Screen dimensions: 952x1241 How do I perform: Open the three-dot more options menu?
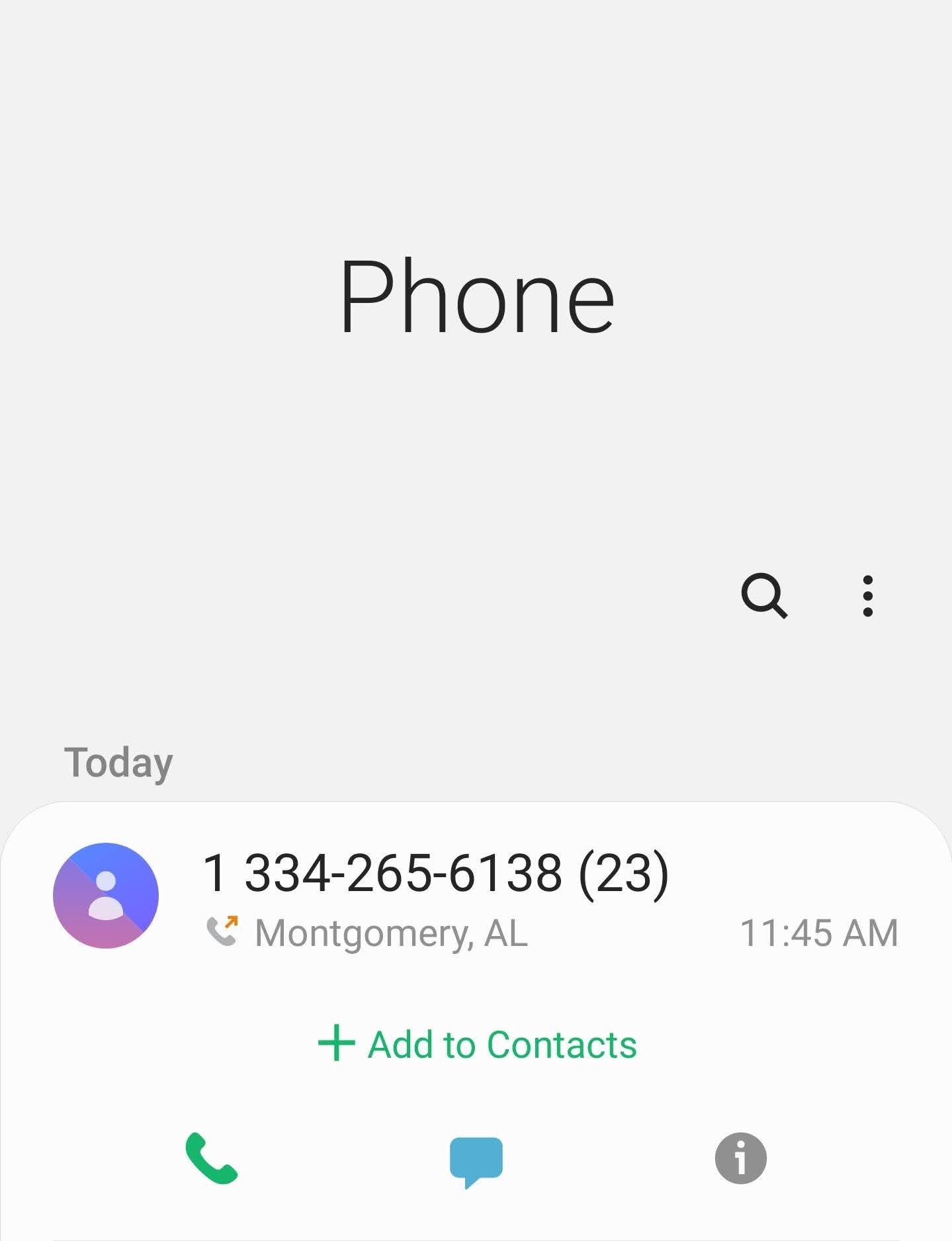point(867,595)
